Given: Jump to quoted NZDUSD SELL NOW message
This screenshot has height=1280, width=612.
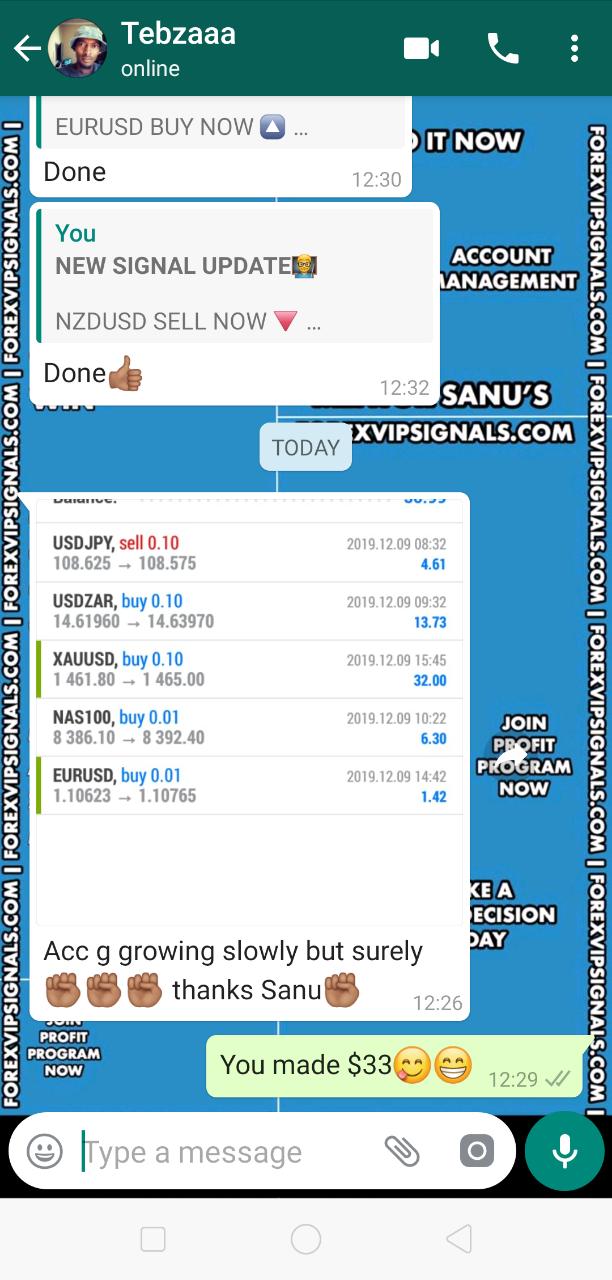Looking at the screenshot, I should click(x=236, y=277).
